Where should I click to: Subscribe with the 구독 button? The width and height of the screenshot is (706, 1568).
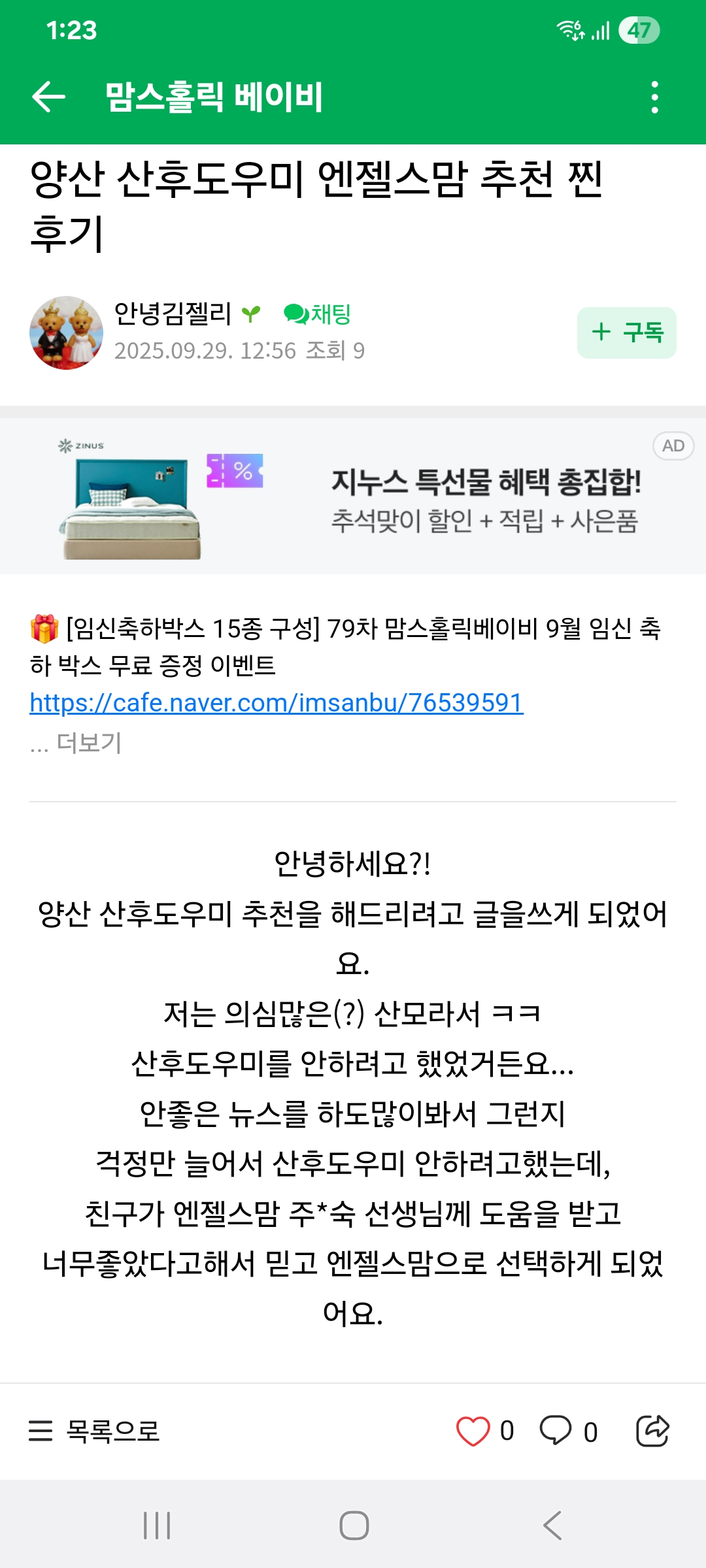tap(626, 333)
